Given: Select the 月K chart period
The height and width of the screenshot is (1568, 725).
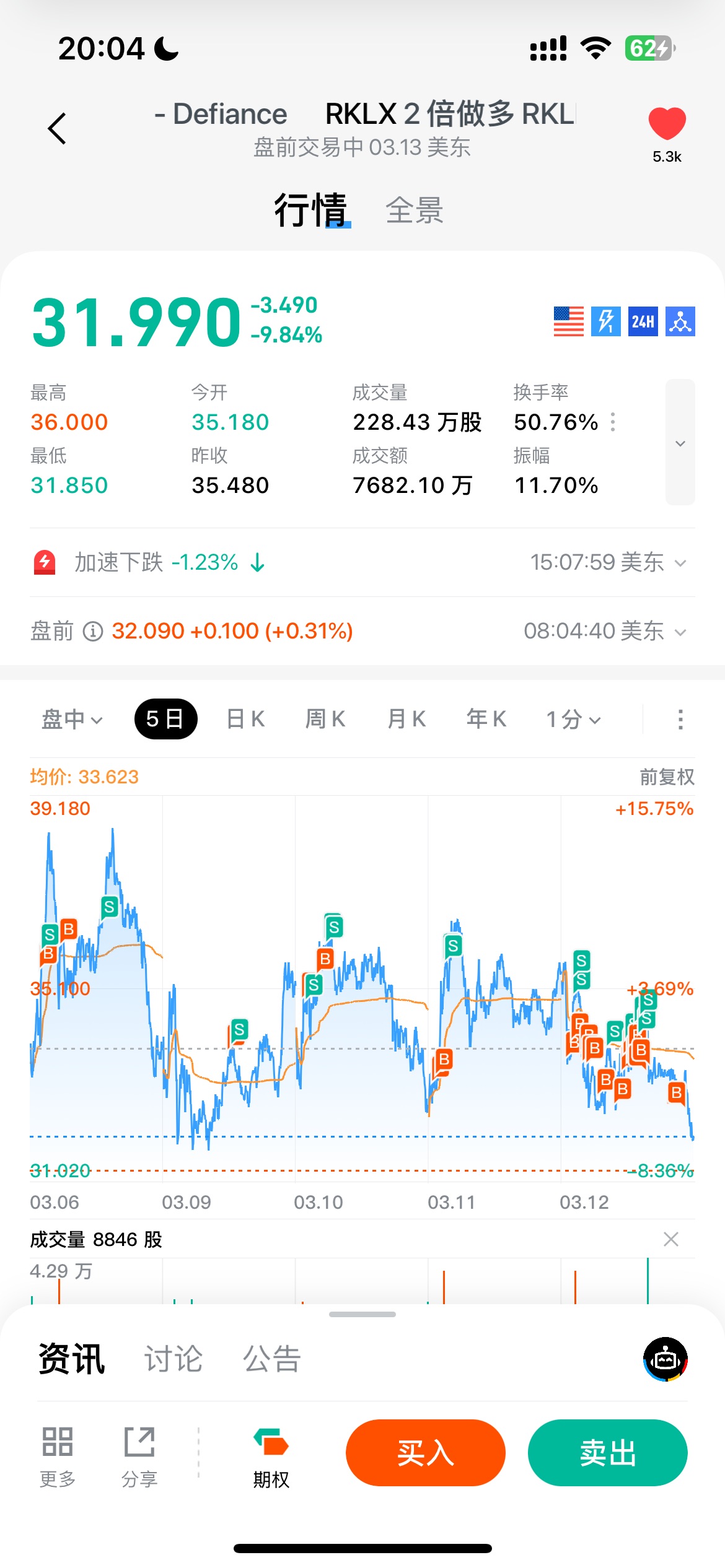Looking at the screenshot, I should [406, 720].
